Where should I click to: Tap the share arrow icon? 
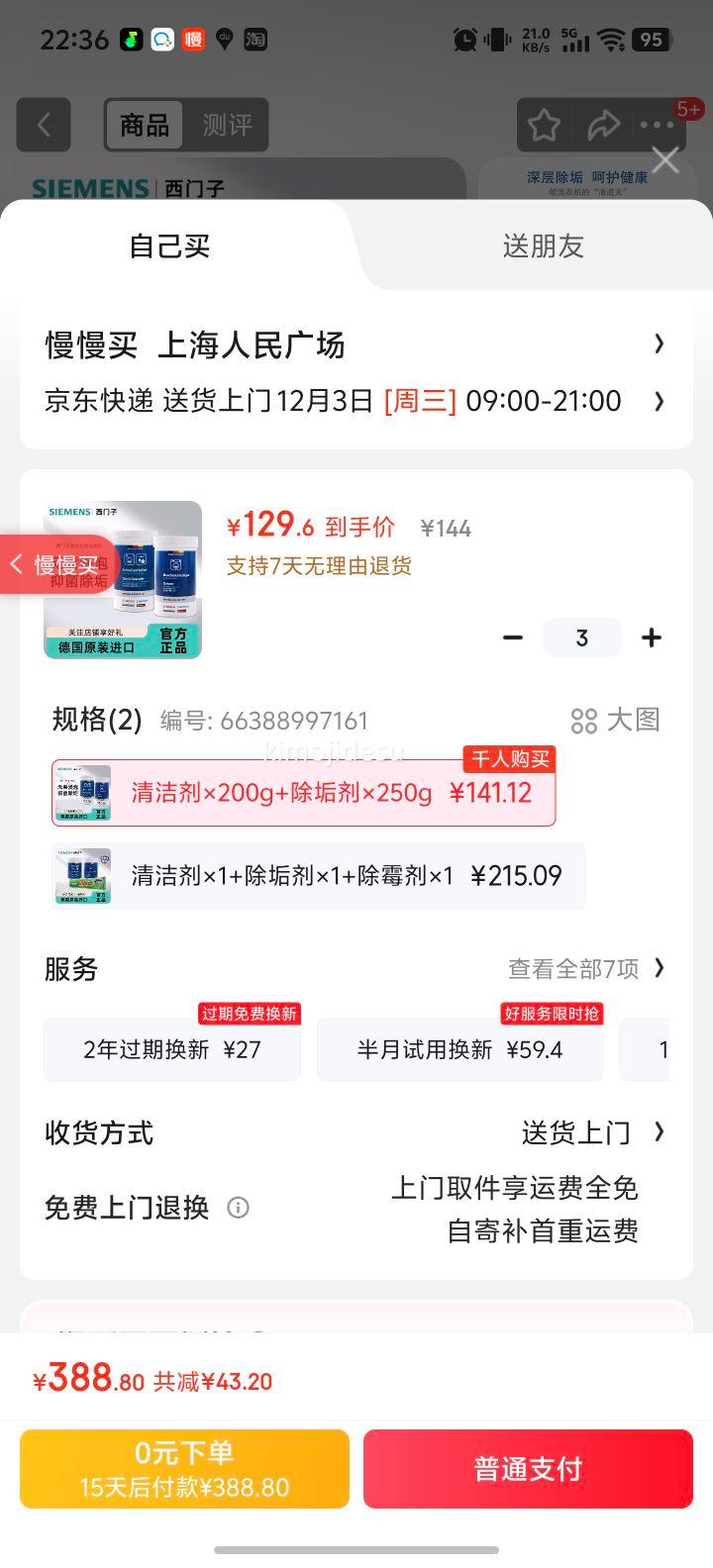[605, 125]
